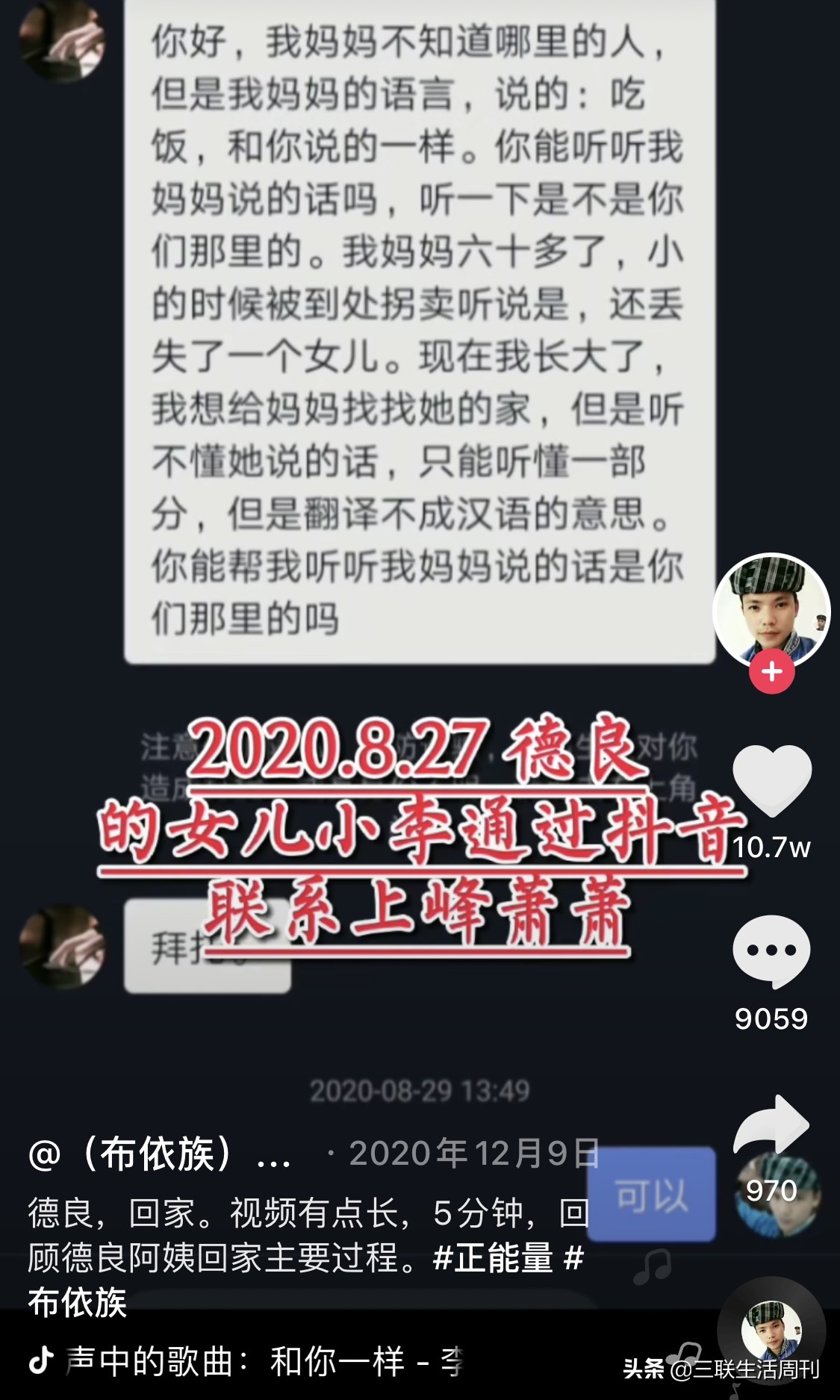The height and width of the screenshot is (1400, 840).
Task: Follow the creator with the plus button
Action: (x=771, y=671)
